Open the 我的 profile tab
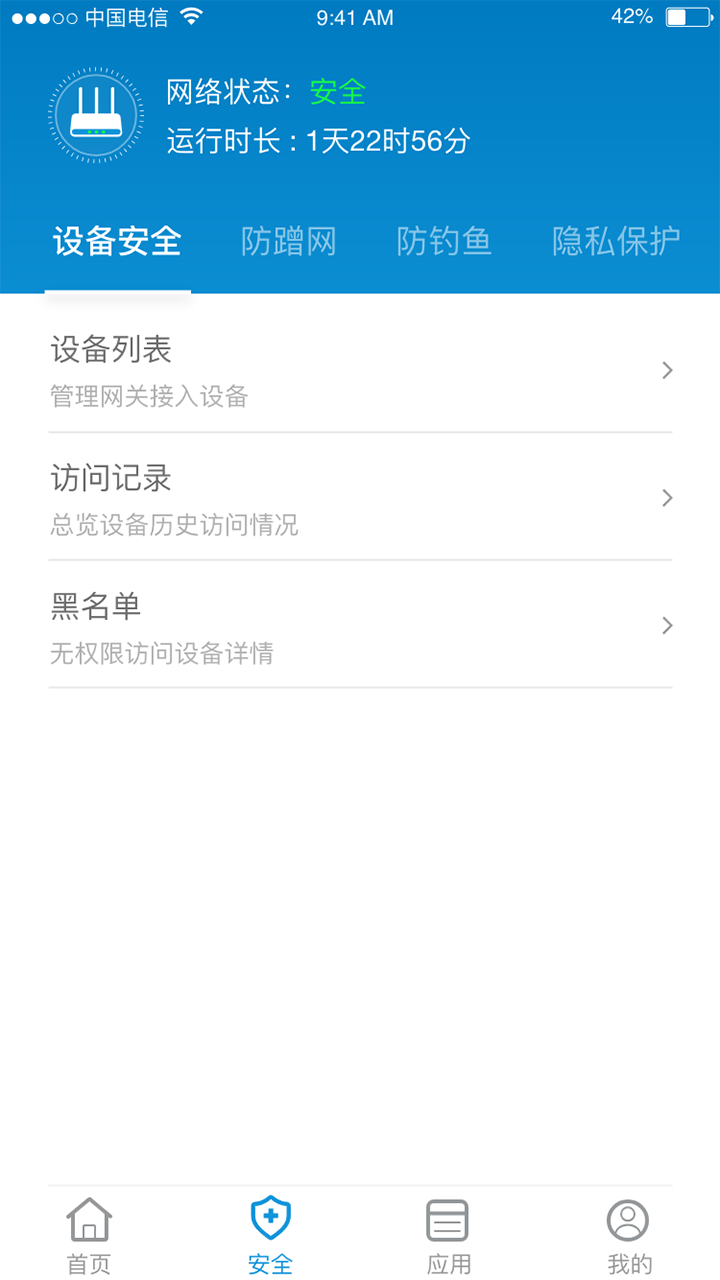The width and height of the screenshot is (720, 1280). [x=629, y=1236]
